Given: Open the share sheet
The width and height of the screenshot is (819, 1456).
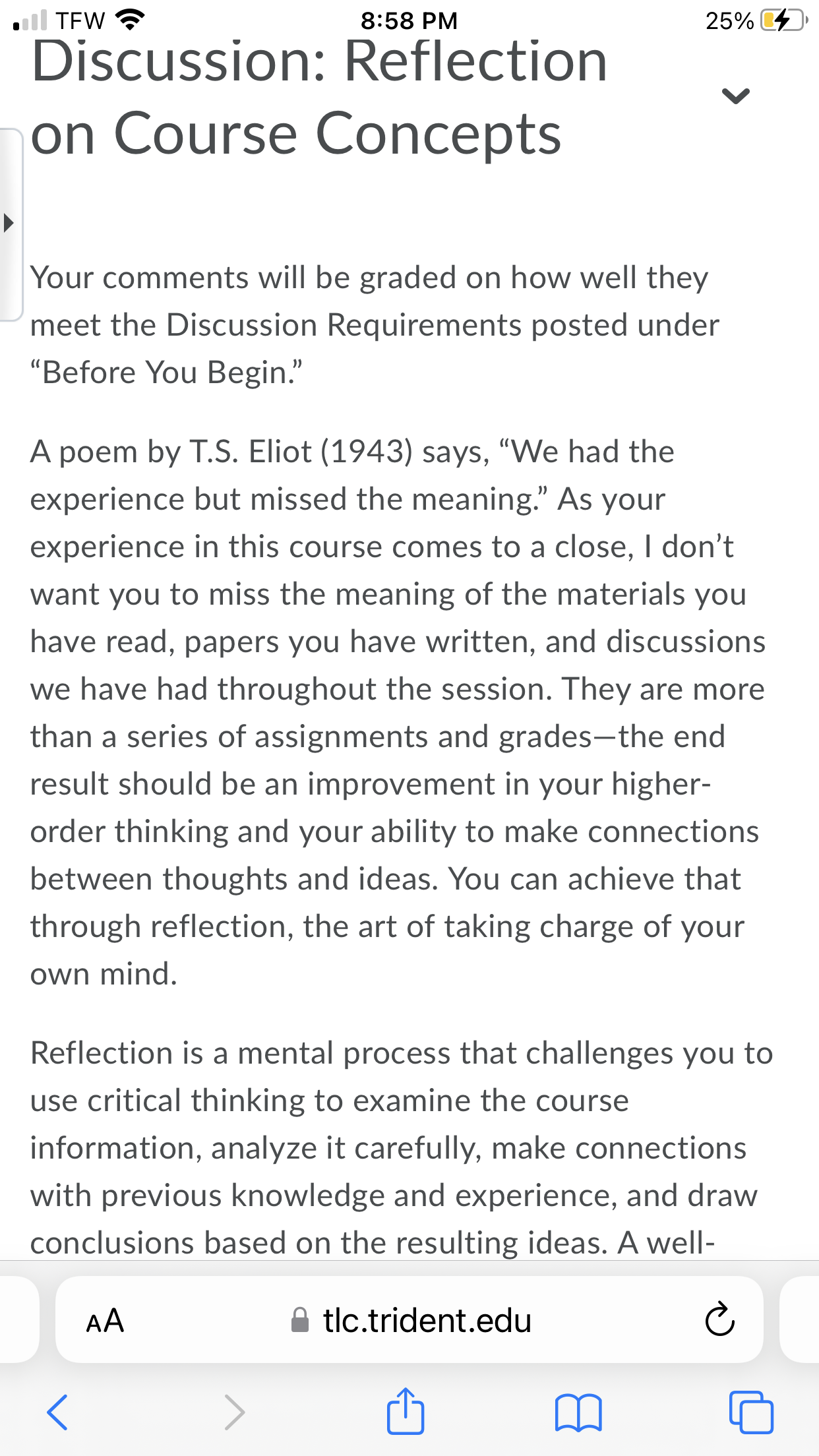Looking at the screenshot, I should click(405, 1410).
